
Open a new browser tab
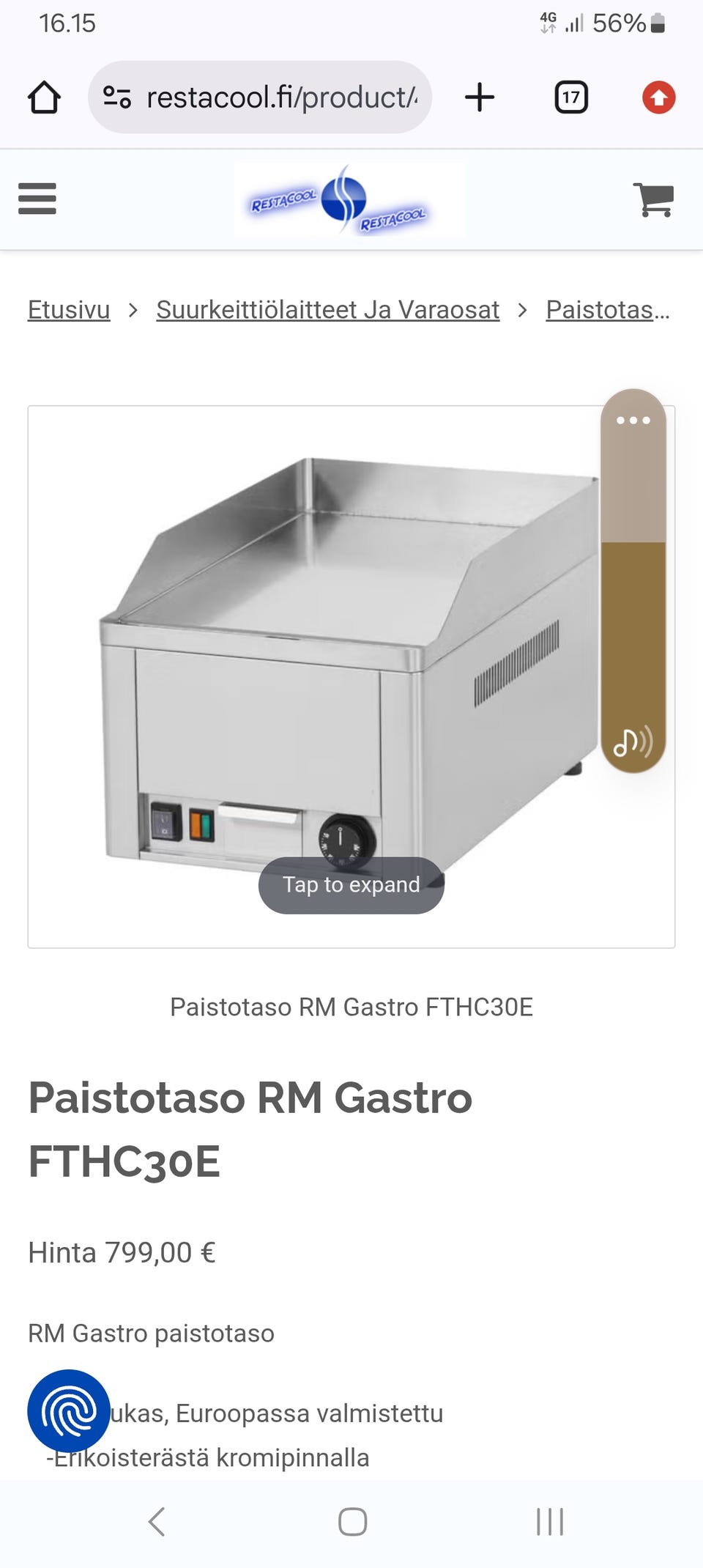click(x=480, y=97)
